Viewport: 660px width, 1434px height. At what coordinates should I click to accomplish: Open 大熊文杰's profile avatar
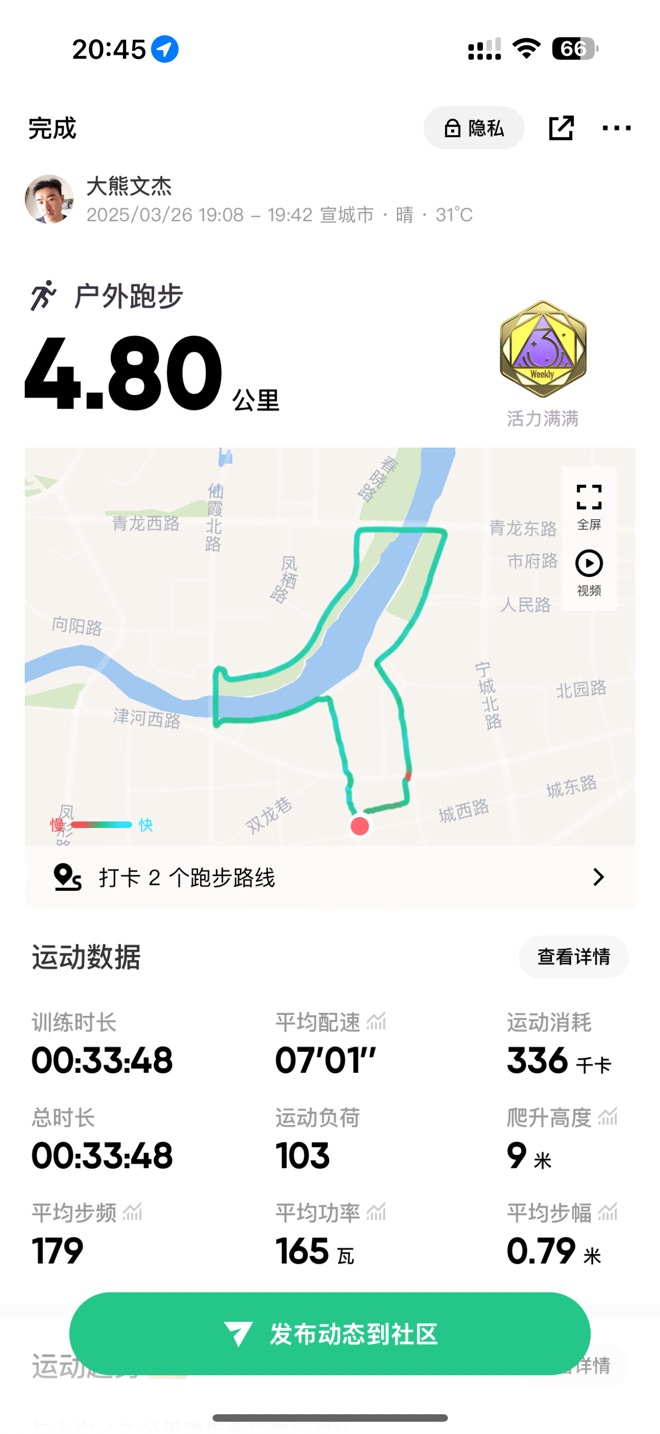coord(49,200)
